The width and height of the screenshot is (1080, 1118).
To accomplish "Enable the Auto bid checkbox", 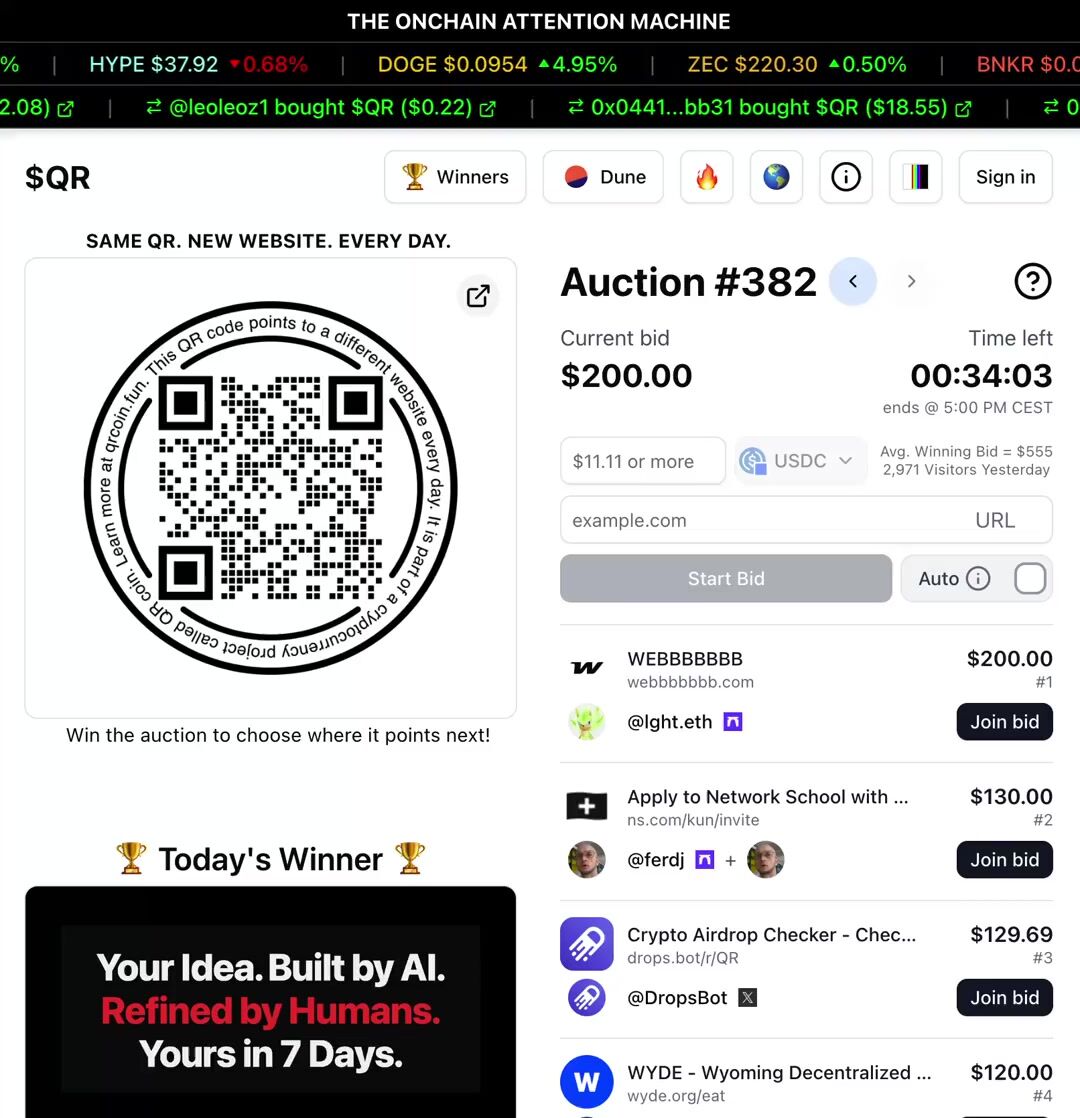I will pyautogui.click(x=1030, y=578).
